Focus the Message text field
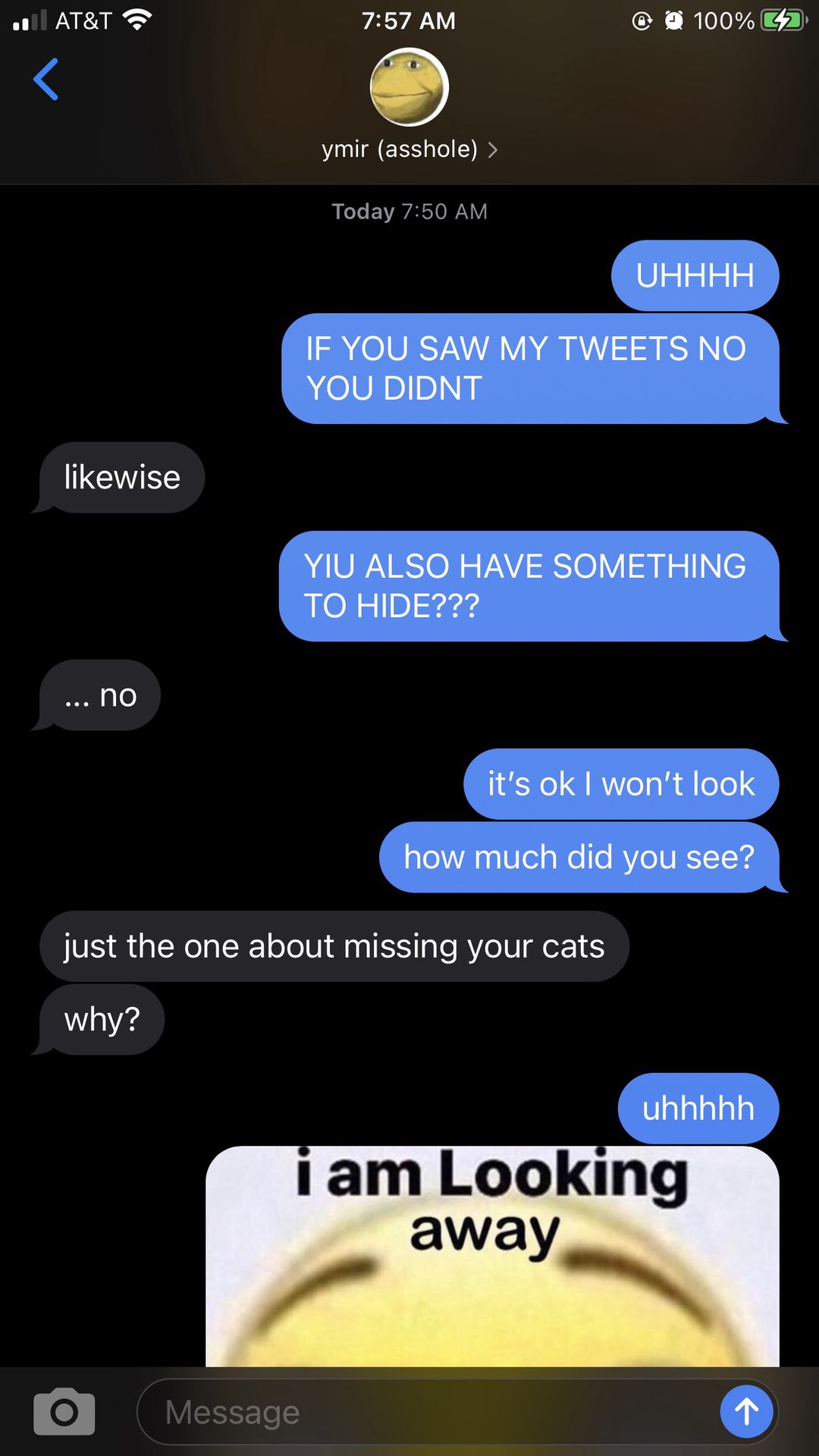This screenshot has width=819, height=1456. click(x=425, y=1412)
